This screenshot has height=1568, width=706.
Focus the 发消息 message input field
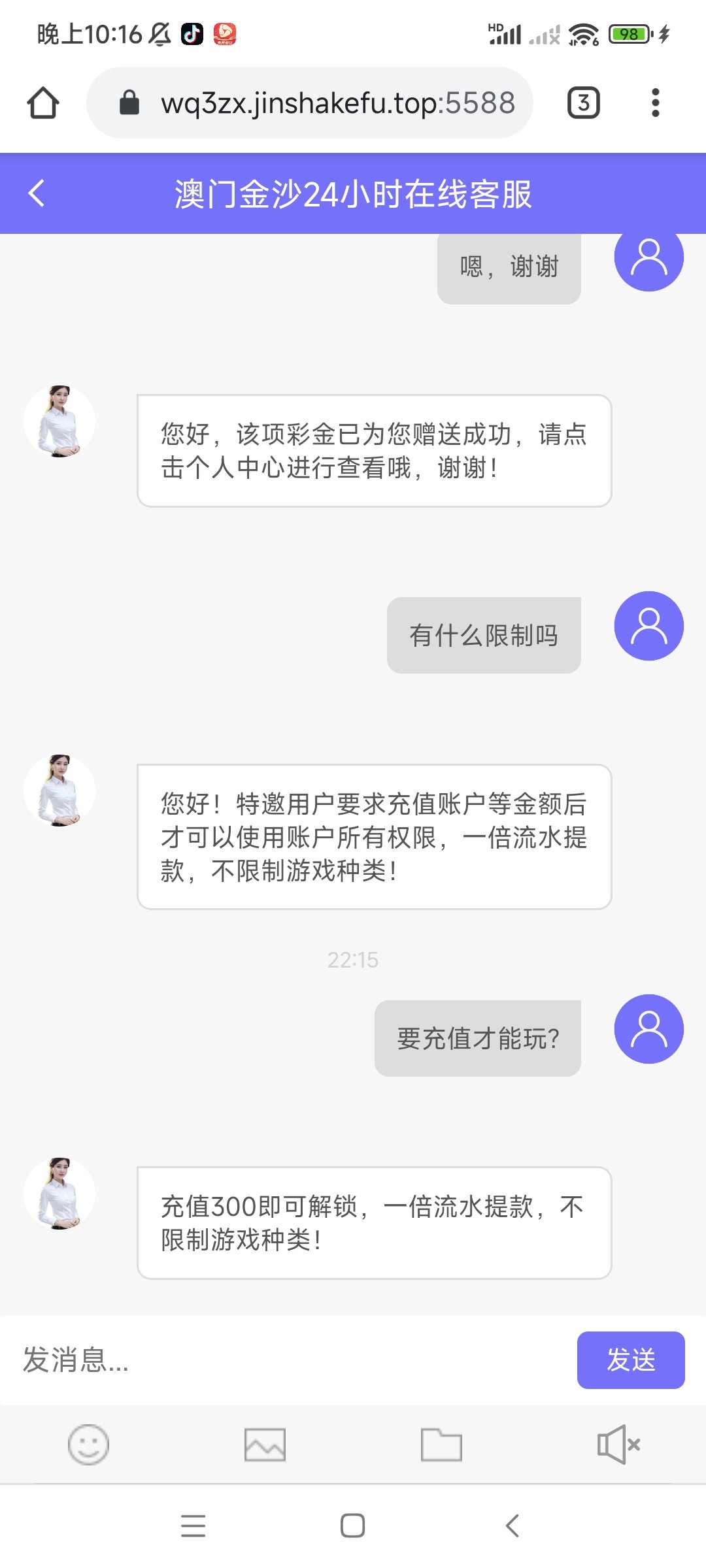(288, 1360)
